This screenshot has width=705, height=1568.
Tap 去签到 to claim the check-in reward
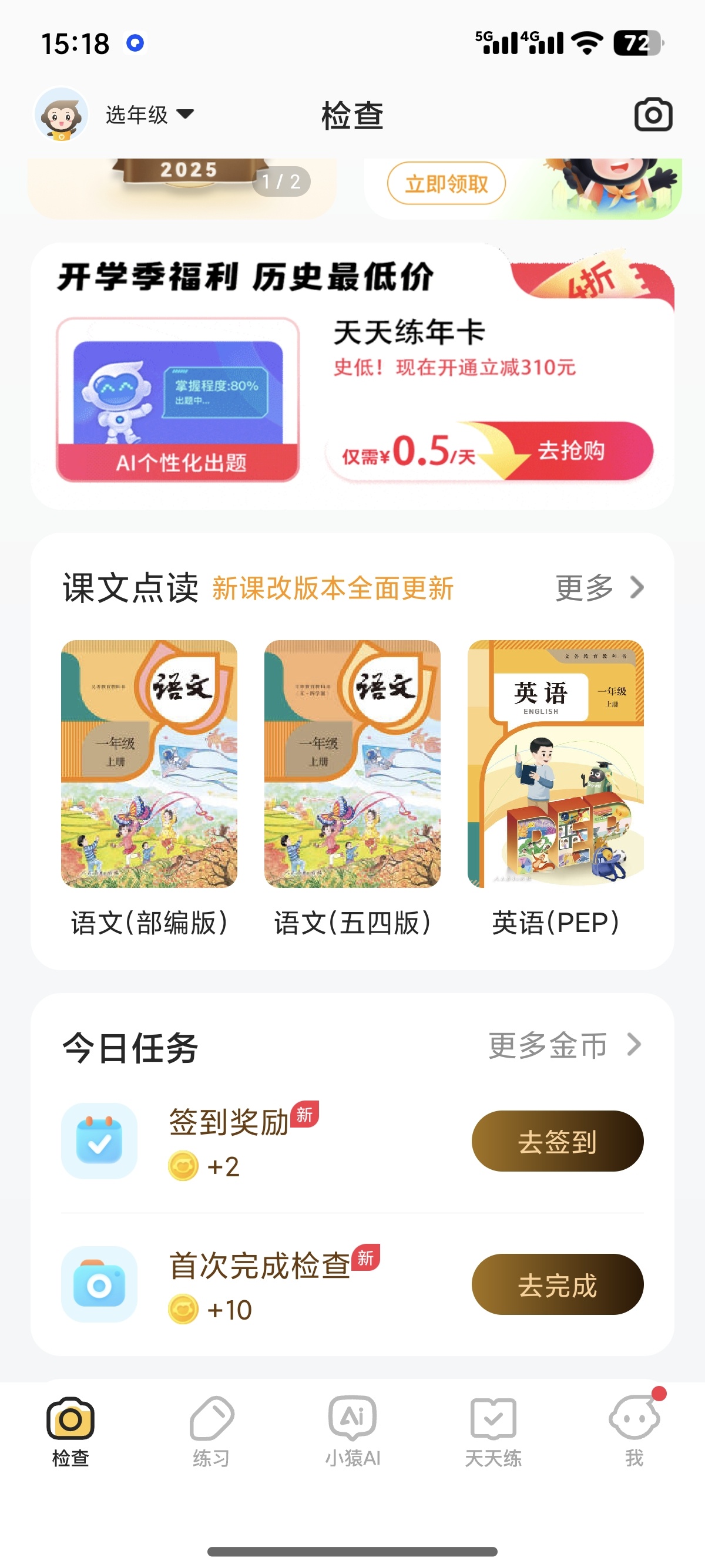tap(557, 1141)
